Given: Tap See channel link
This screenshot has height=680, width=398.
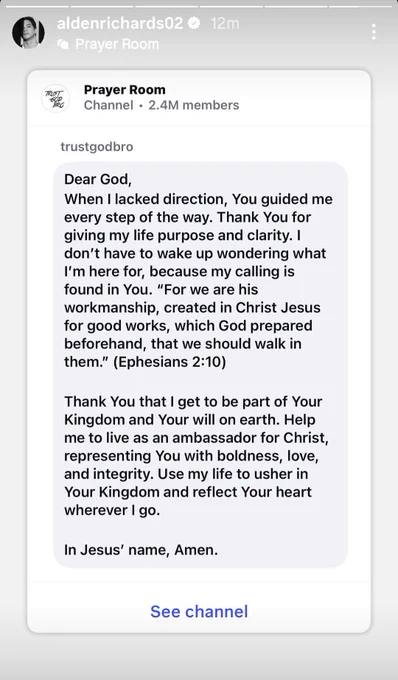Looking at the screenshot, I should pos(199,611).
